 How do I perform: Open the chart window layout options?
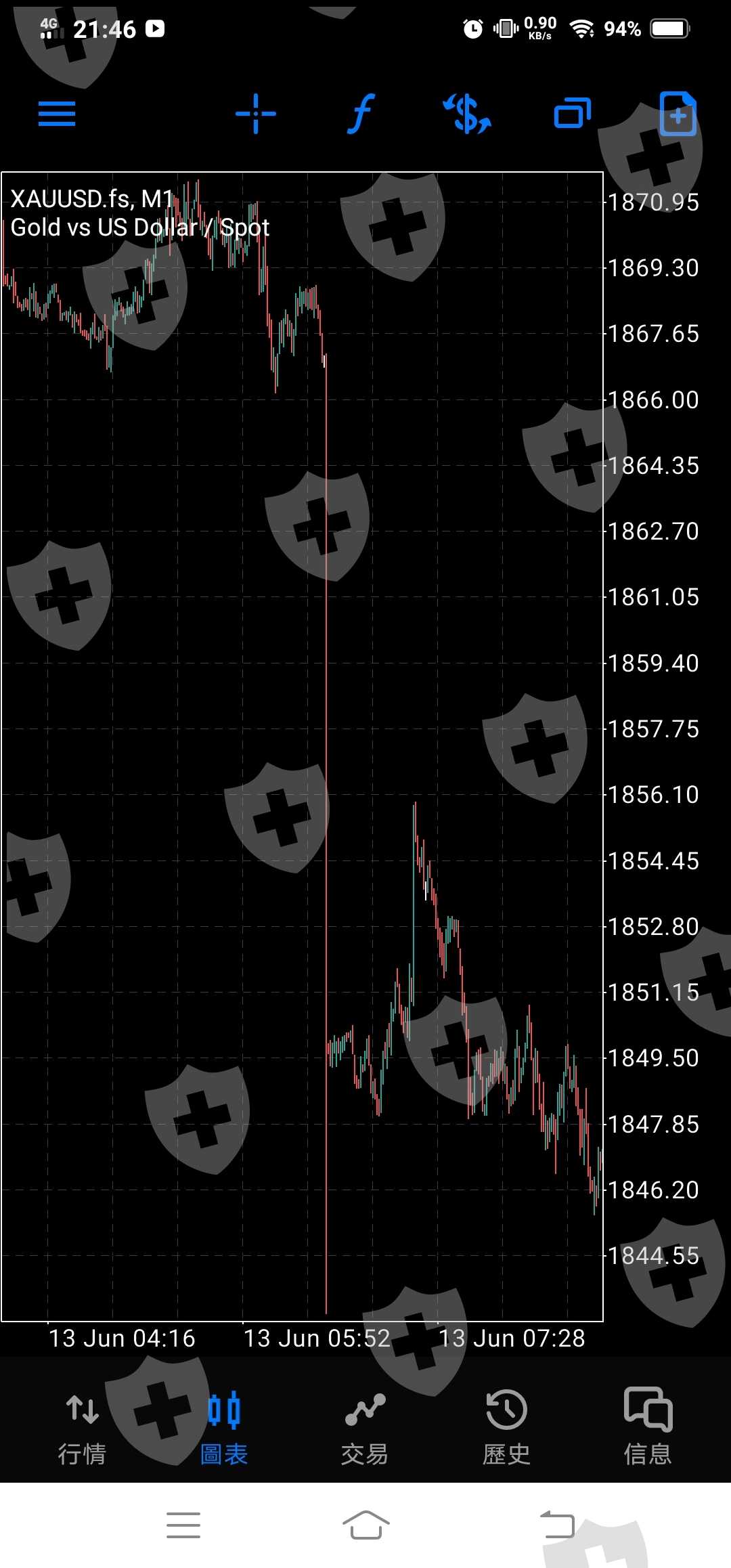coord(573,114)
